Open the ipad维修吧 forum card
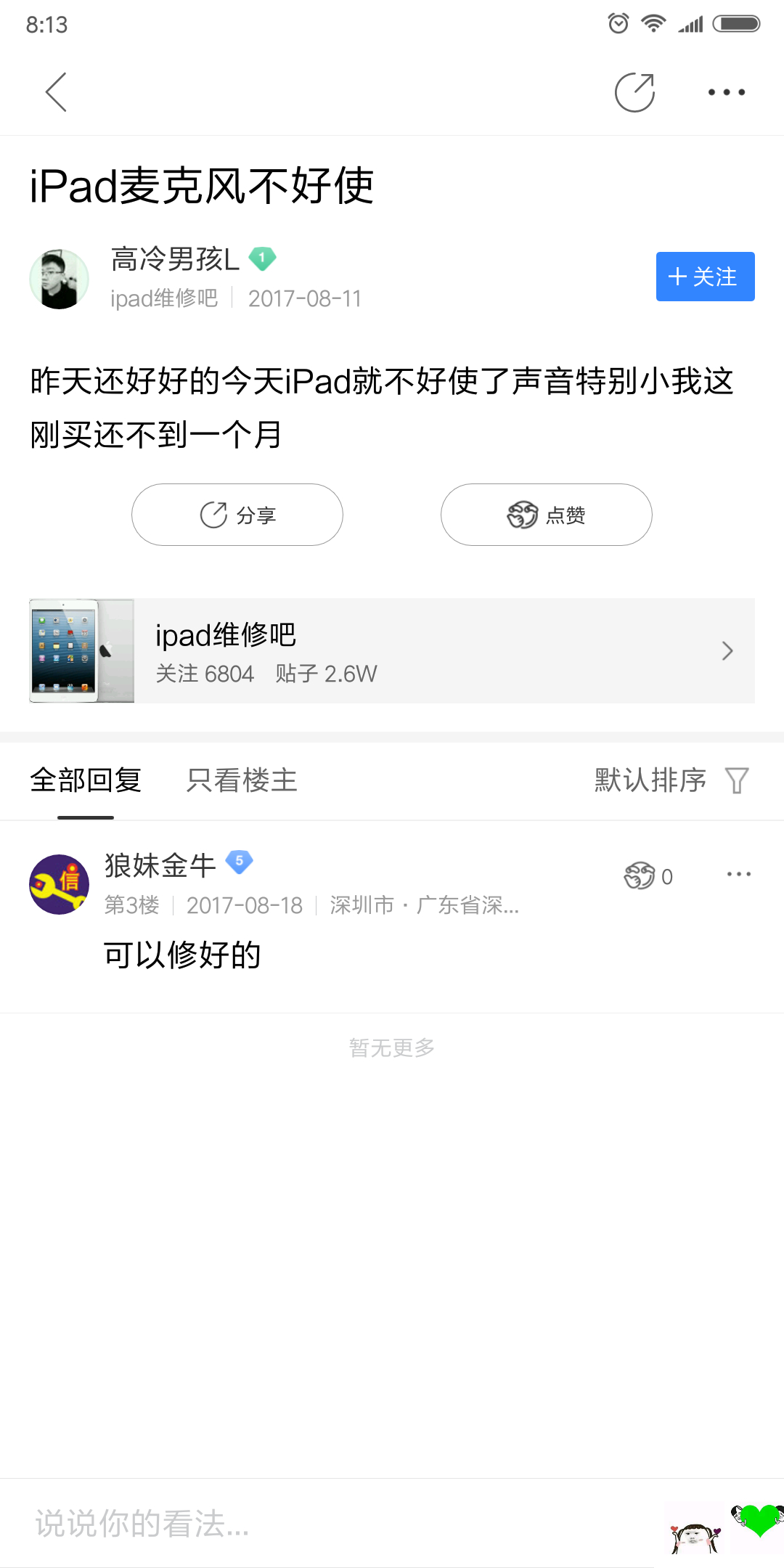784x1568 pixels. pos(392,650)
